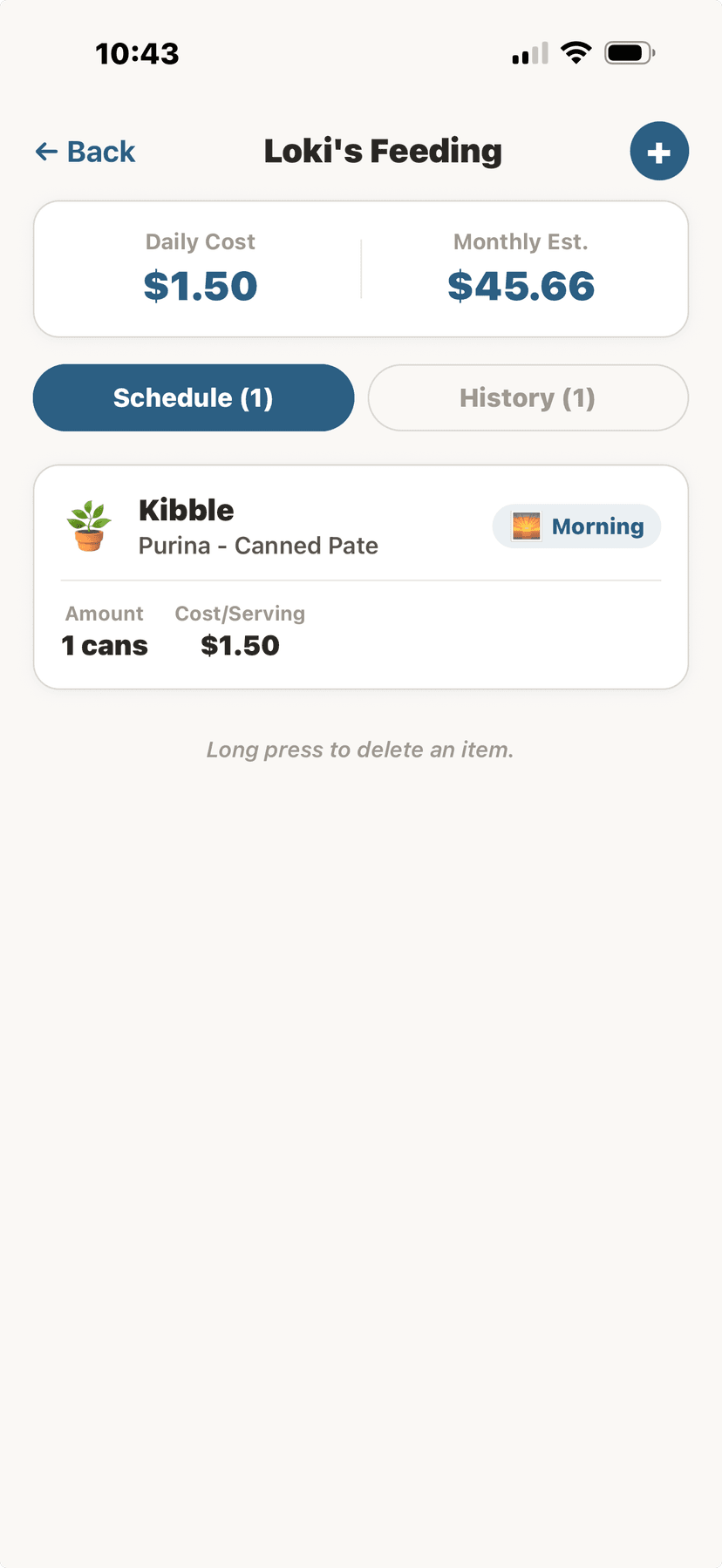The height and width of the screenshot is (1568, 722).
Task: Open the Kibble feeding entry card
Action: click(x=361, y=576)
